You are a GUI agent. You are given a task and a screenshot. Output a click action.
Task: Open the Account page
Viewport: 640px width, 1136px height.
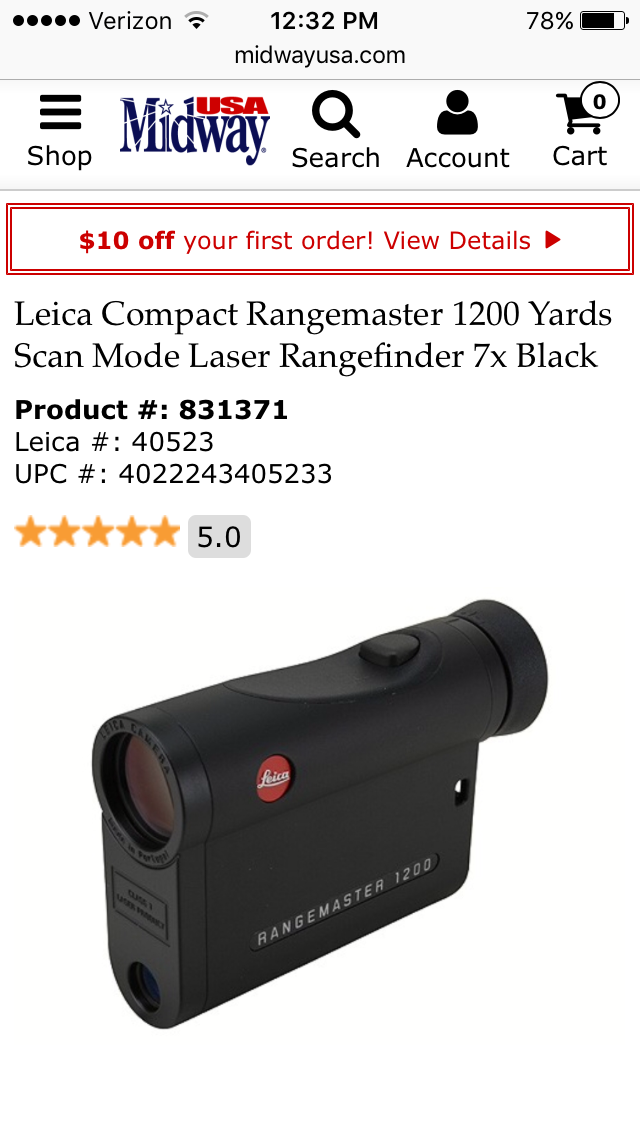click(457, 131)
